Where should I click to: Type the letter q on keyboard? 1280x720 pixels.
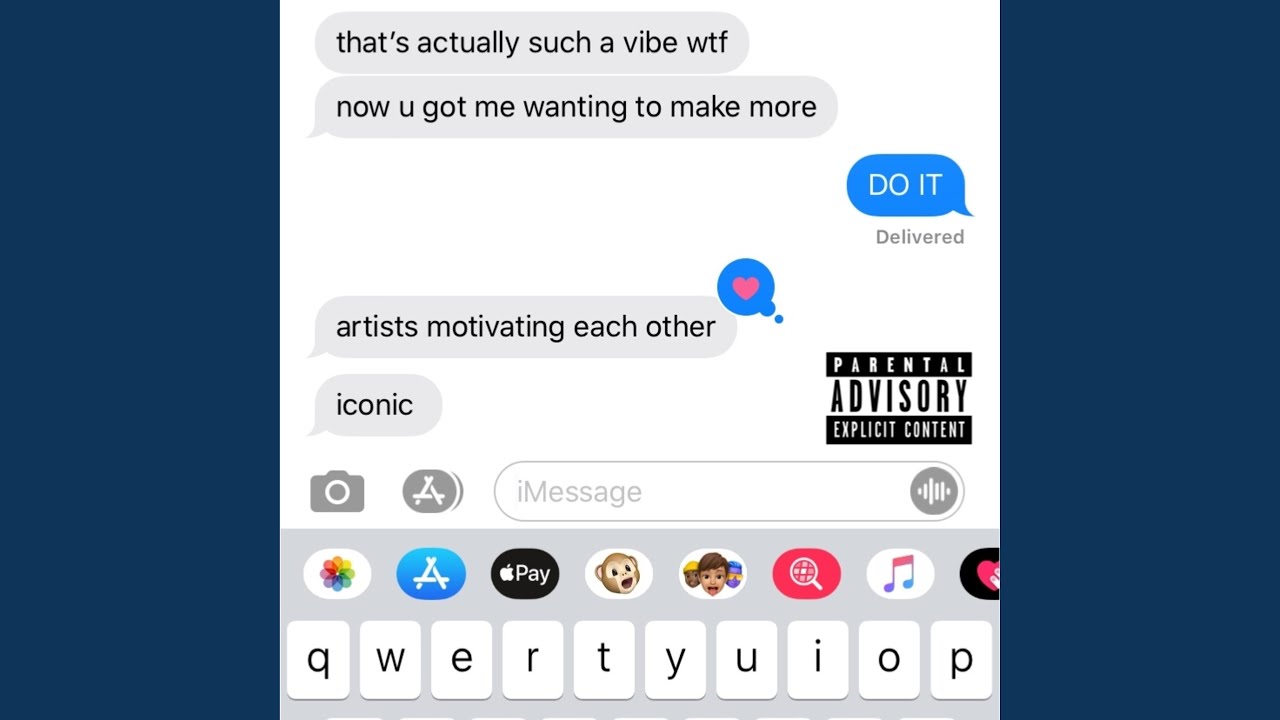click(x=318, y=660)
